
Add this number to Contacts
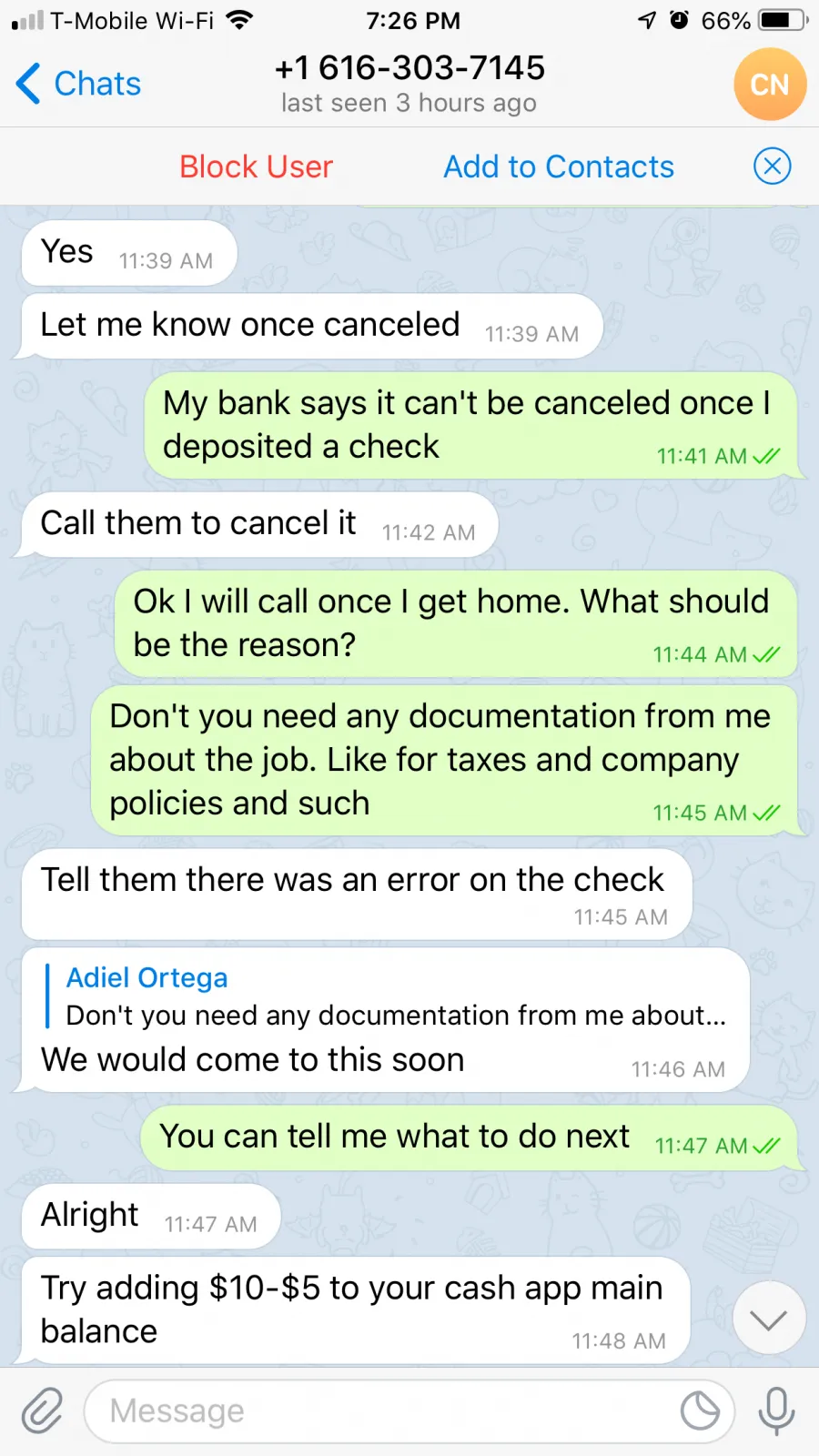pyautogui.click(x=559, y=167)
